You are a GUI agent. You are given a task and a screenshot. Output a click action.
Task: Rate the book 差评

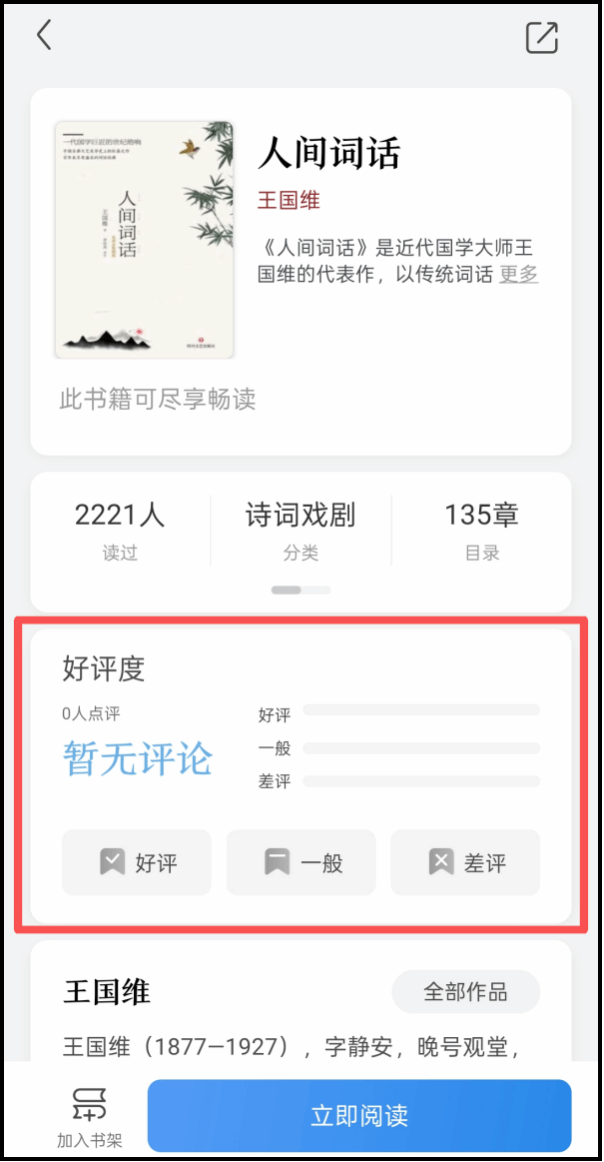pos(465,862)
